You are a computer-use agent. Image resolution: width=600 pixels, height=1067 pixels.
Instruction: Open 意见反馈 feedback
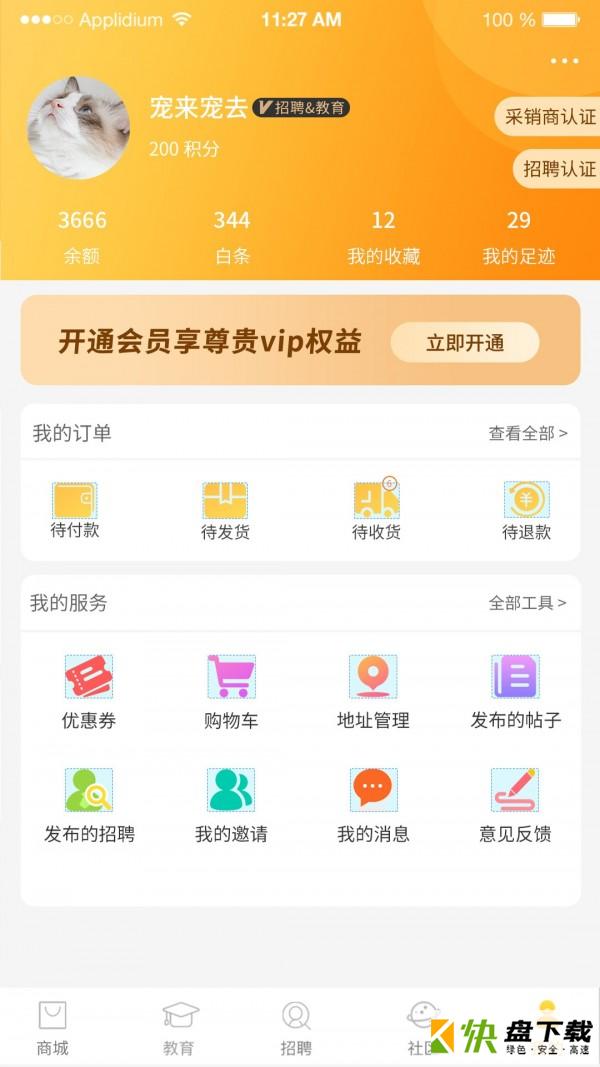click(x=516, y=804)
